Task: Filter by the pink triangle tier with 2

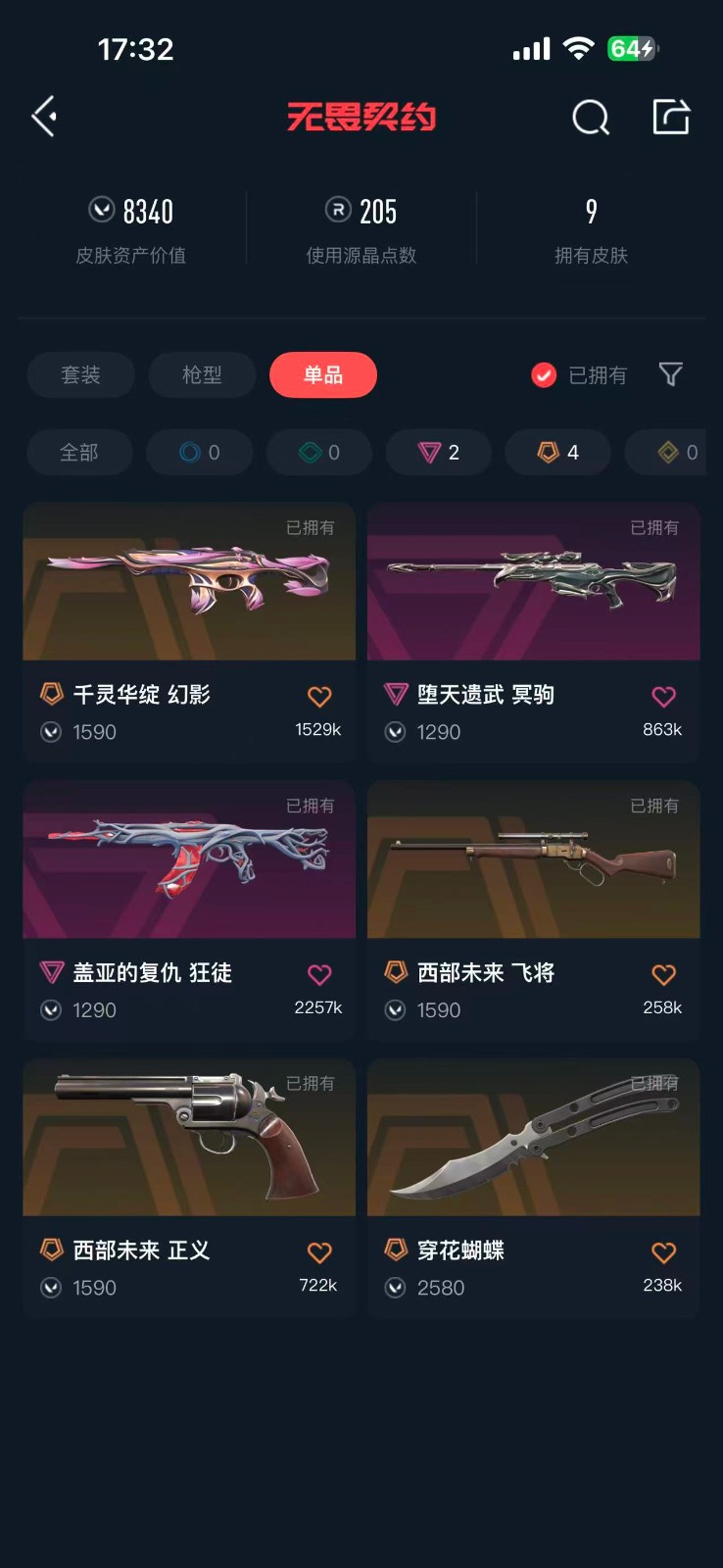Action: click(x=438, y=453)
